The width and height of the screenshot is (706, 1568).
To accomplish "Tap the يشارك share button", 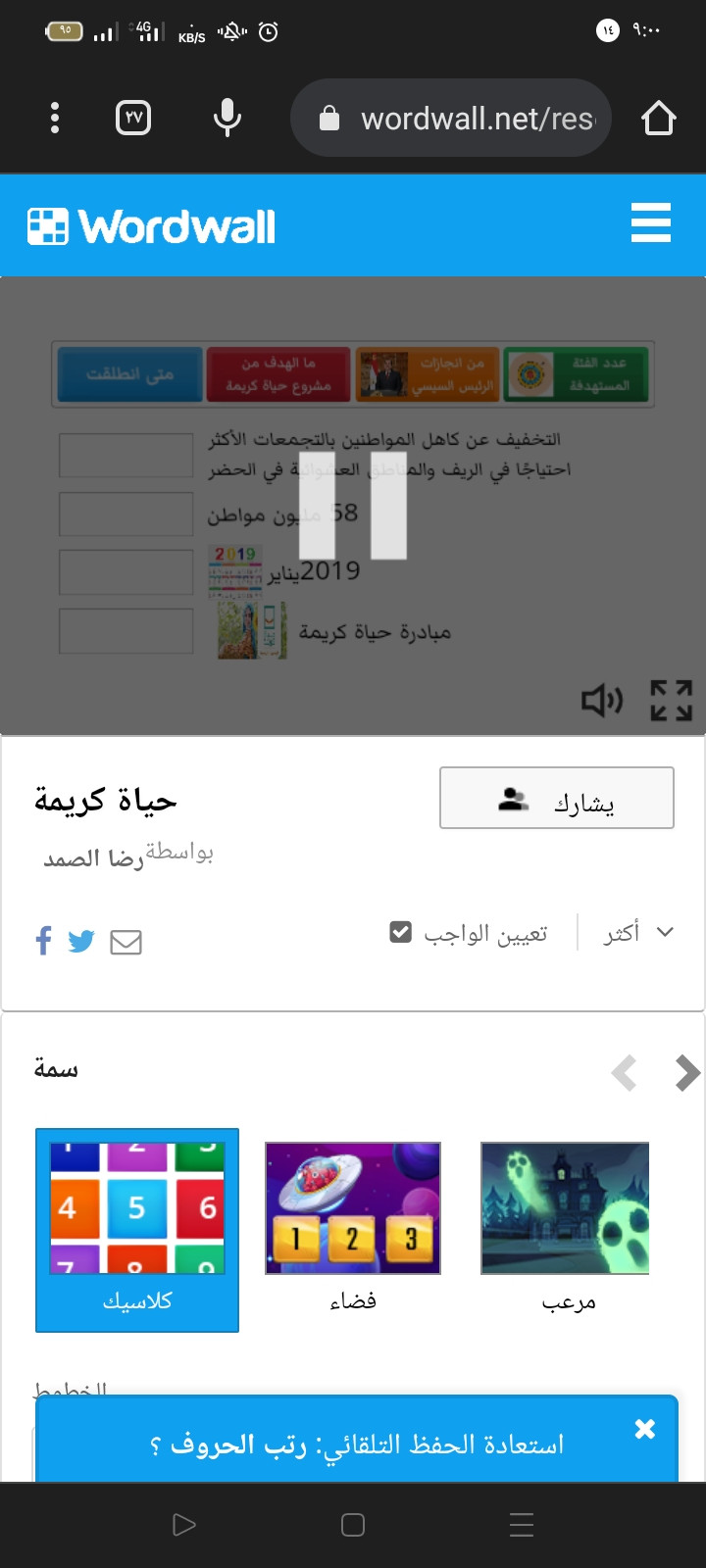I will (x=556, y=799).
